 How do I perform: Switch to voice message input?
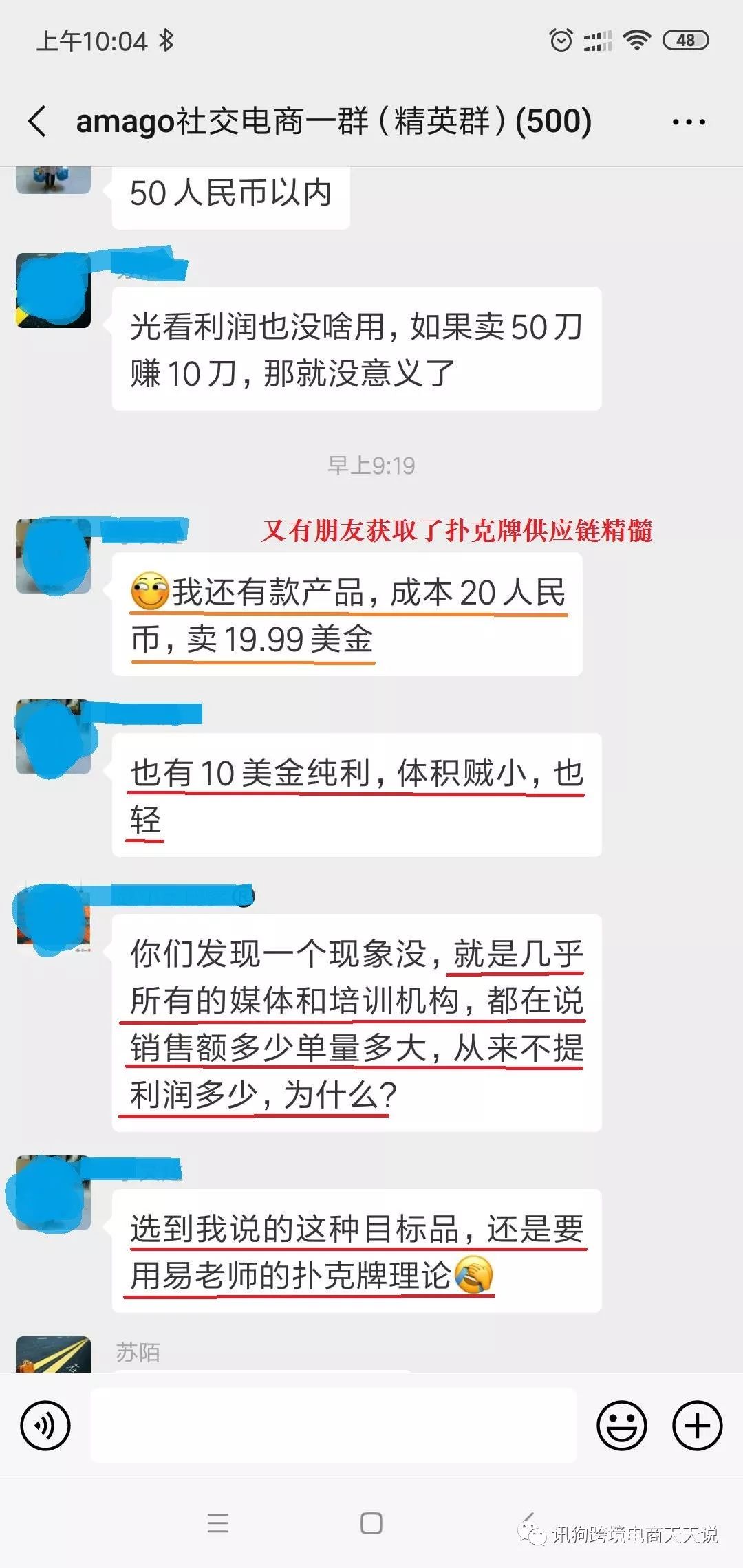click(x=45, y=1426)
